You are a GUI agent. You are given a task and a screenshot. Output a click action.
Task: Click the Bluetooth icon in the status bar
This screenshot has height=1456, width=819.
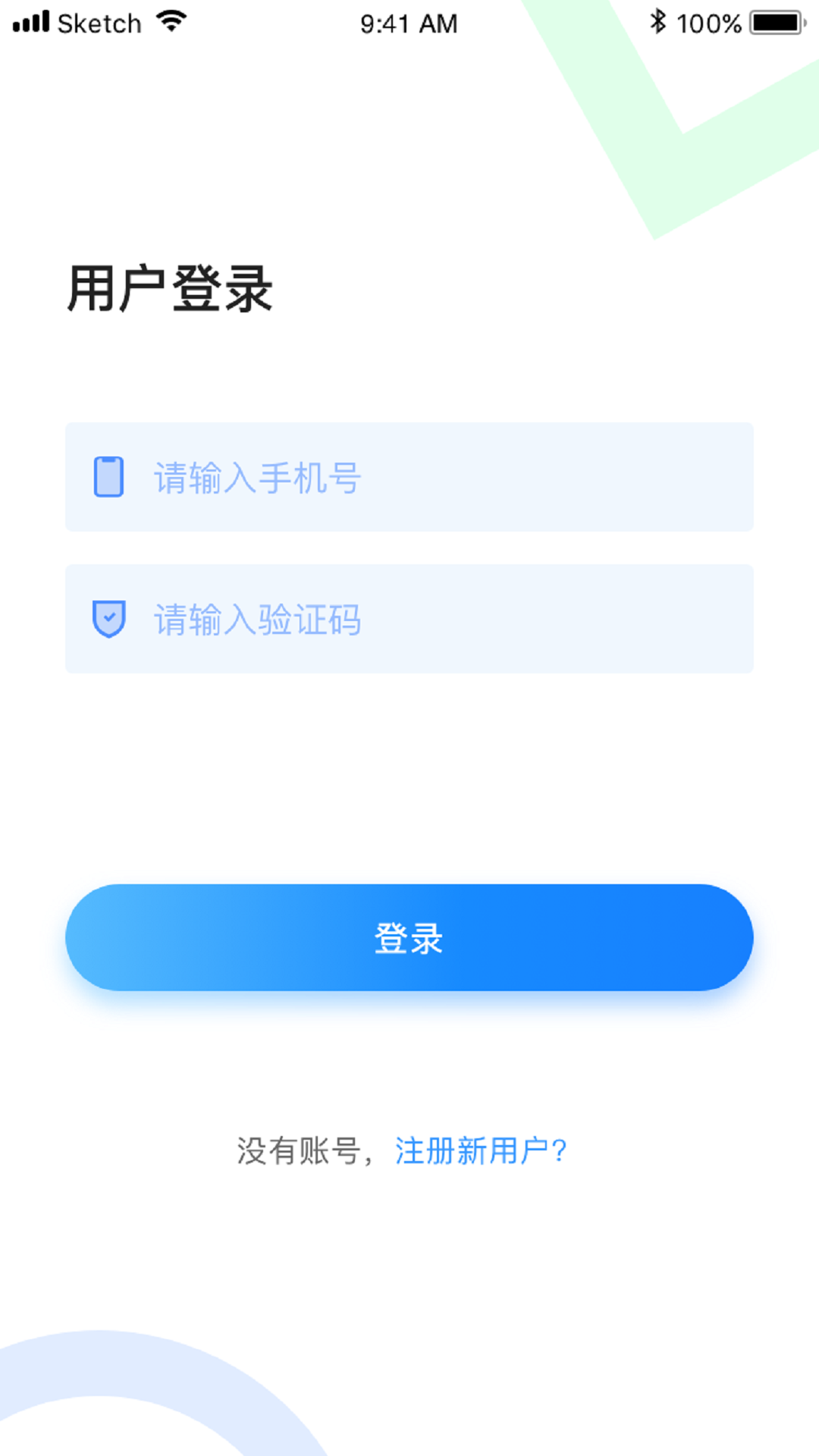(659, 21)
